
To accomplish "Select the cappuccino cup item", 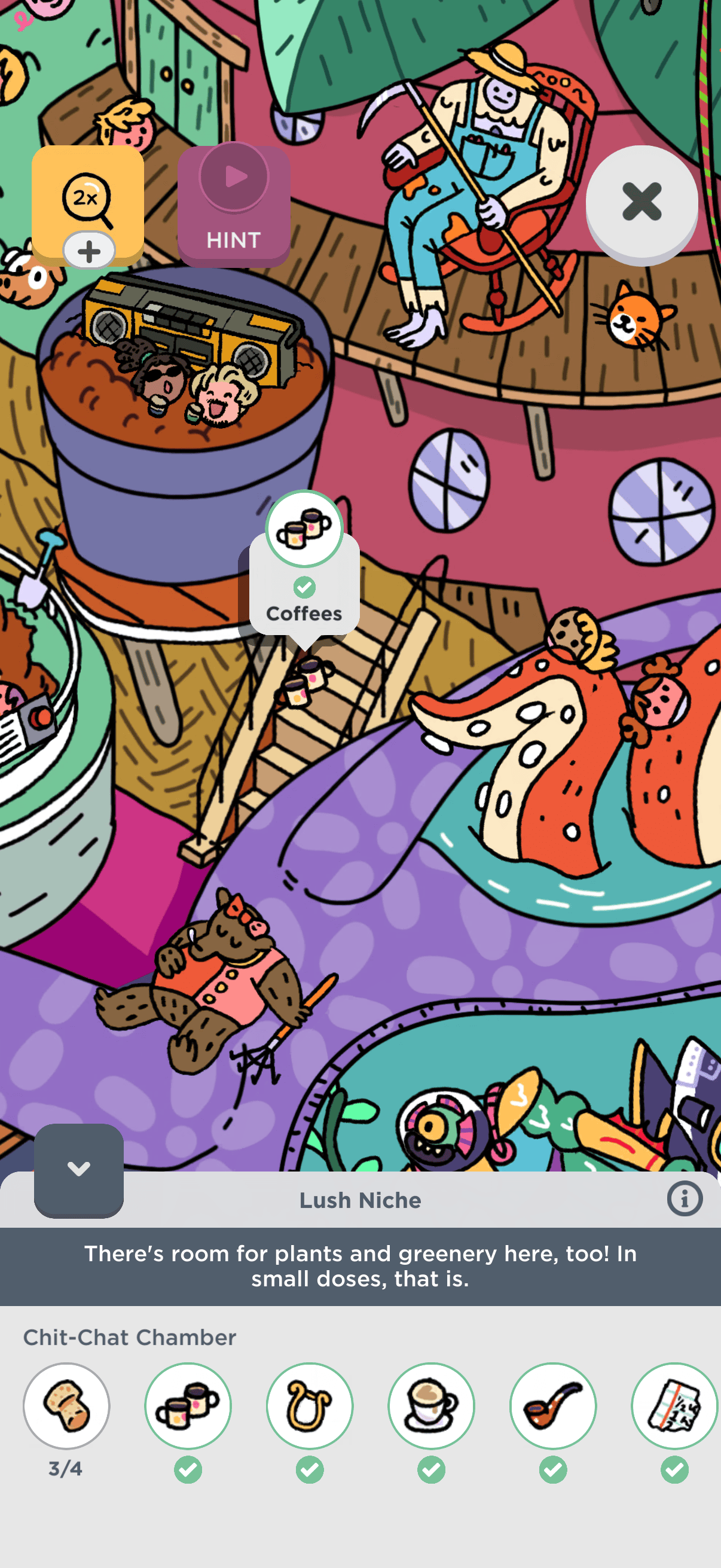I will pyautogui.click(x=432, y=1405).
